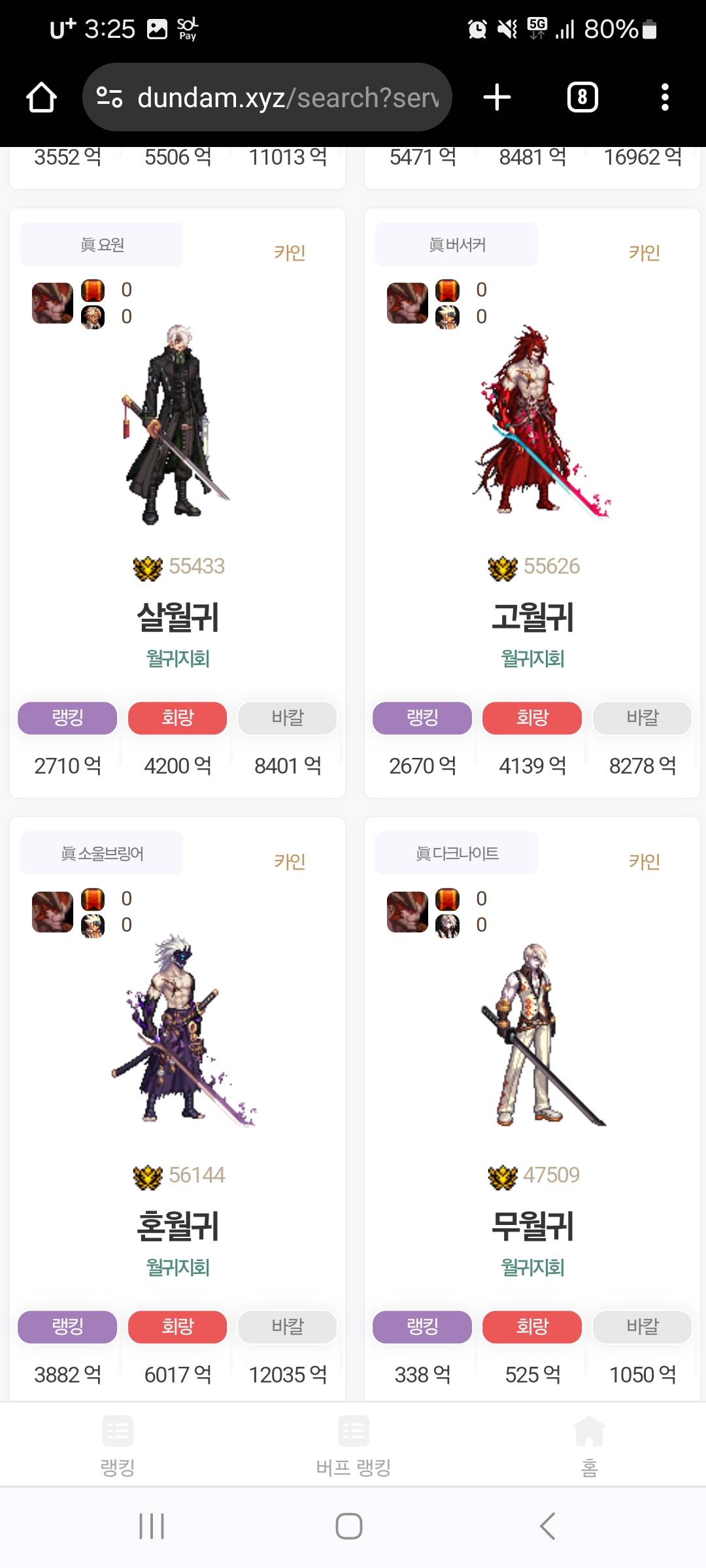Tap the 회랑 chip on the 살월귀 card
706x1568 pixels.
tap(177, 718)
